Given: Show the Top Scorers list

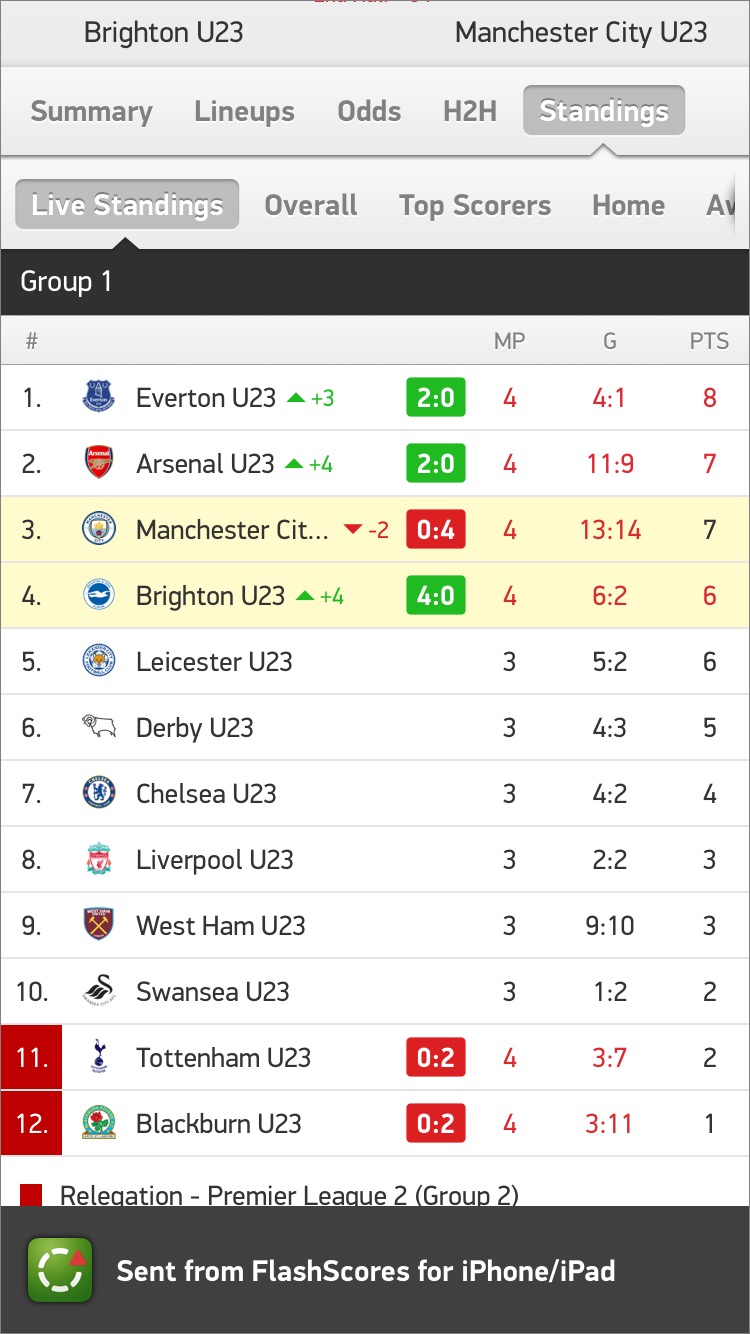Looking at the screenshot, I should point(475,205).
